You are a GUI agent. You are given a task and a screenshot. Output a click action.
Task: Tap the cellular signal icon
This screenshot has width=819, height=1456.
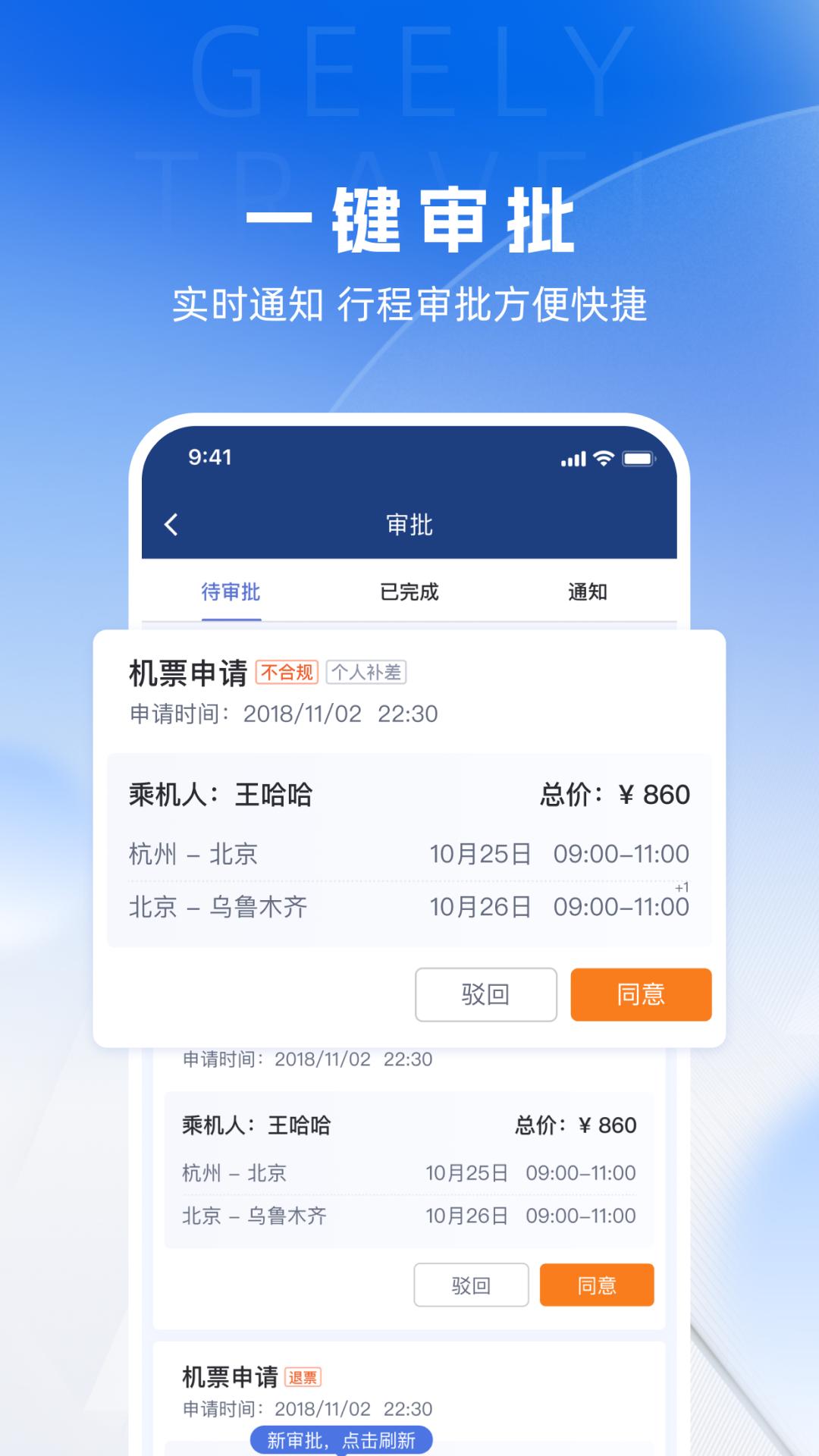click(573, 458)
